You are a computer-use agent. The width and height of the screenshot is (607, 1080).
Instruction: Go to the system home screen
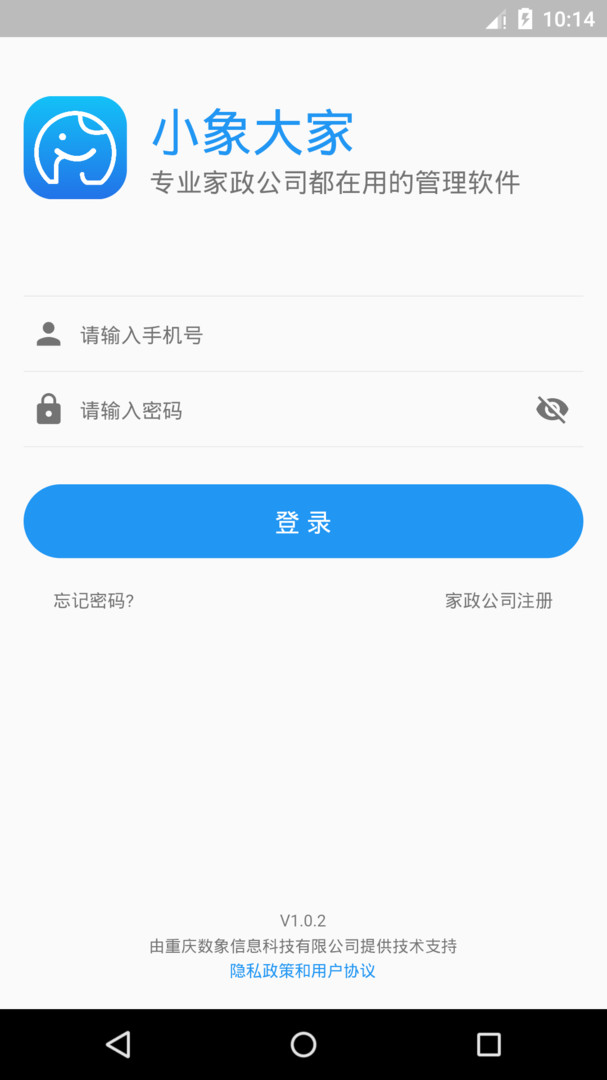tap(303, 1045)
